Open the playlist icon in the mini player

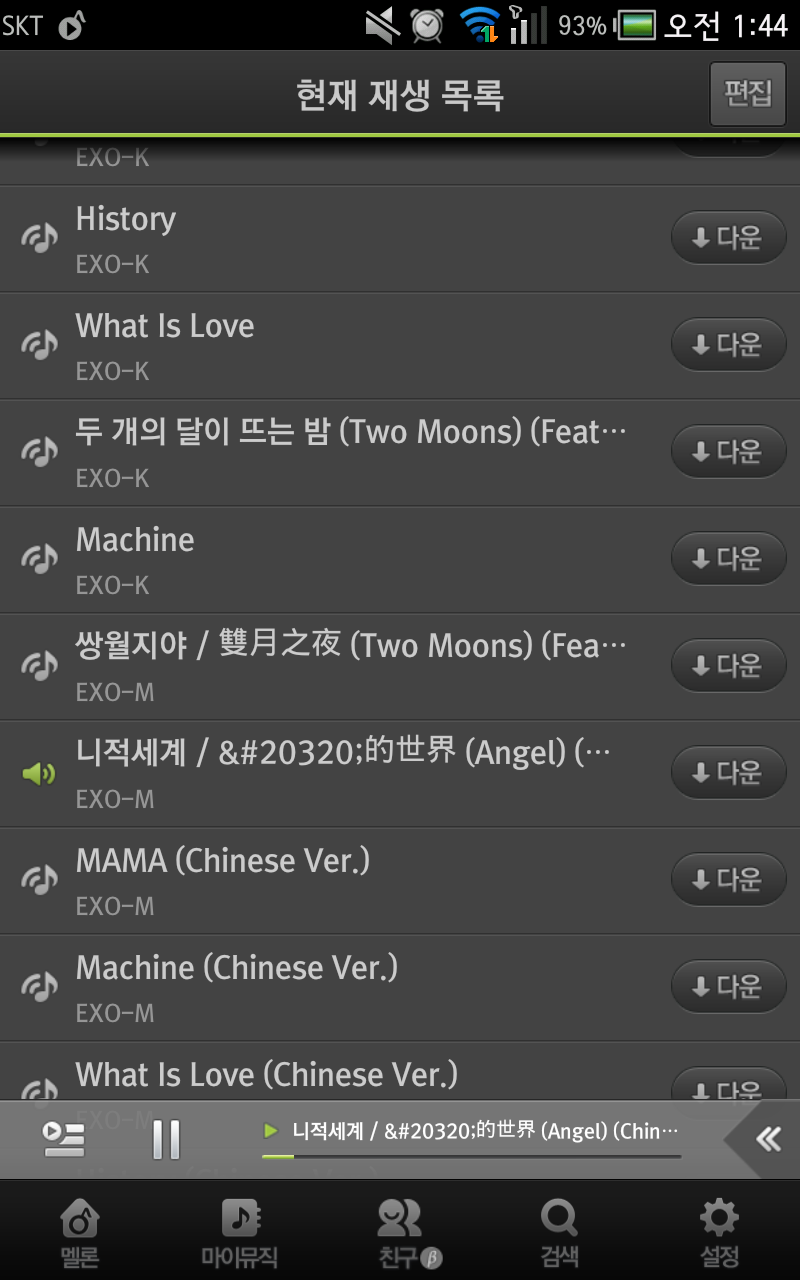click(63, 1139)
